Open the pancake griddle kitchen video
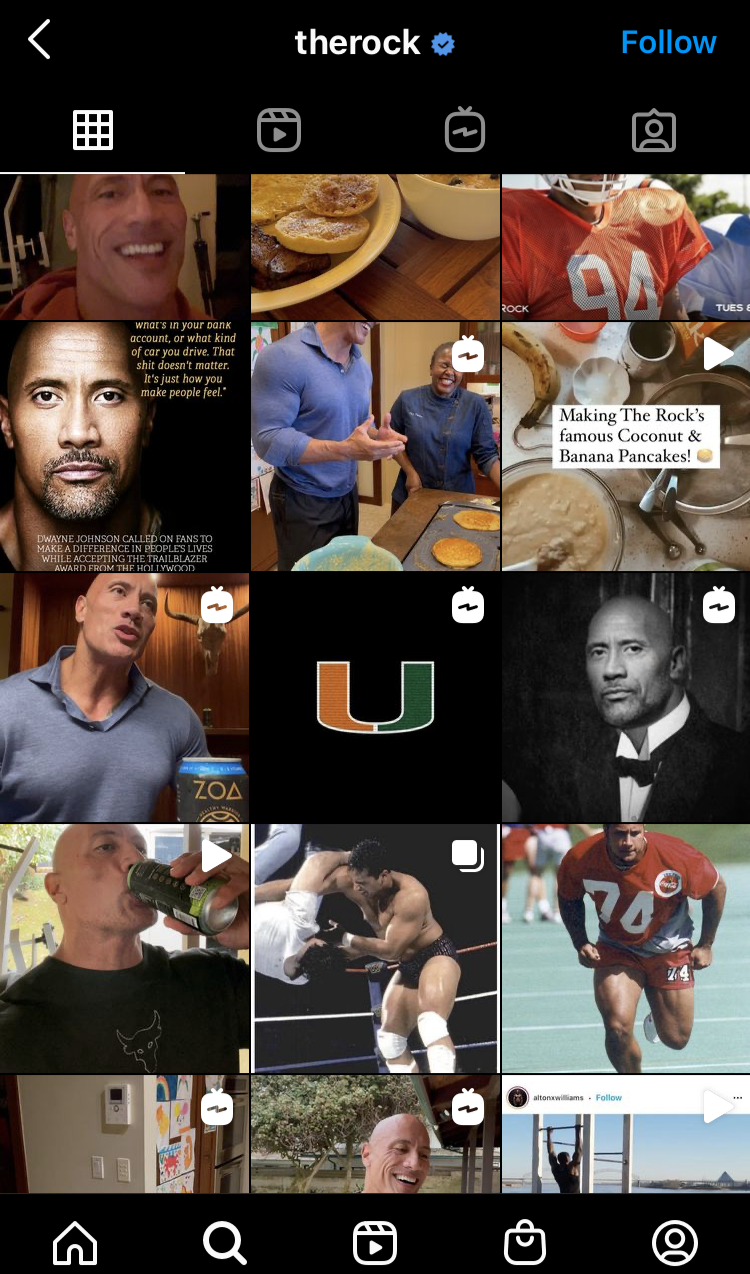Screen dimensions: 750x1274 coord(375,446)
